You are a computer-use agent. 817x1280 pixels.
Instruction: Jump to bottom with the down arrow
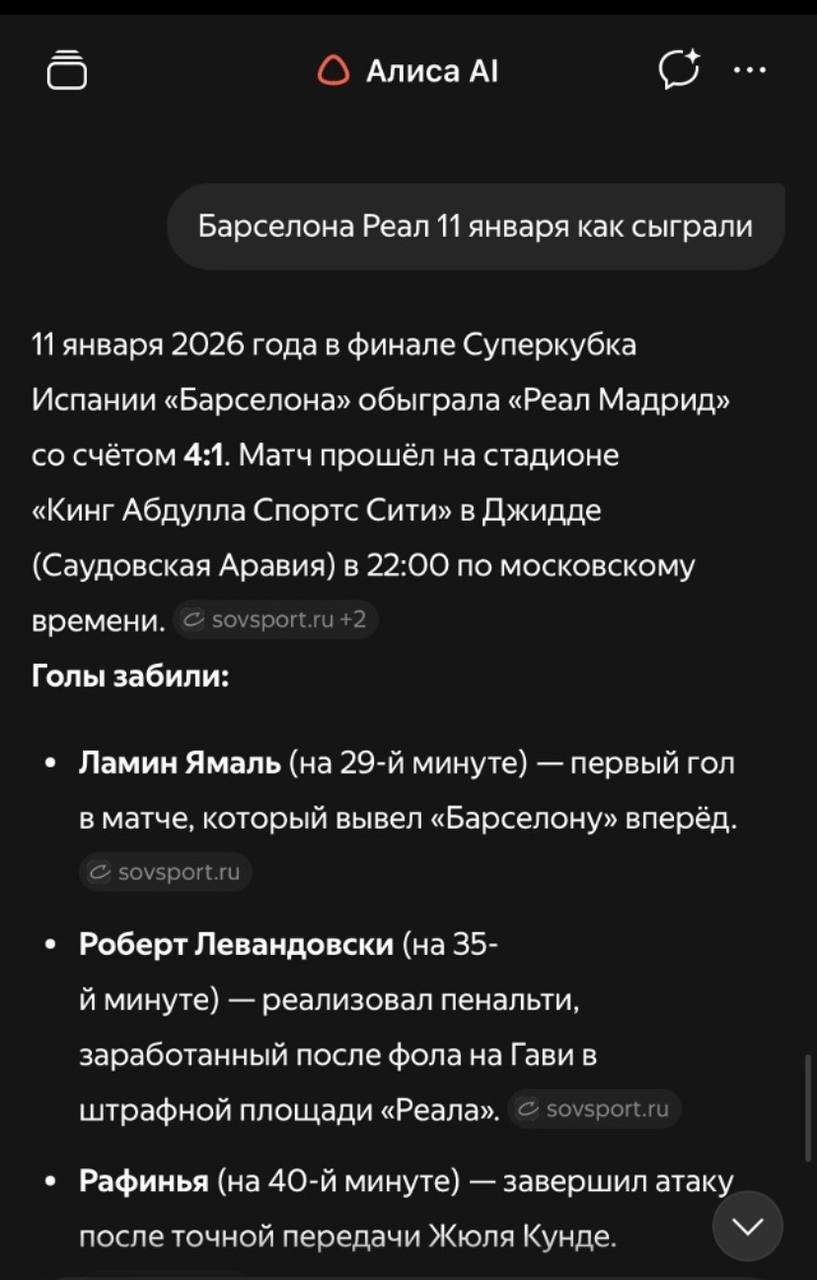point(747,1226)
